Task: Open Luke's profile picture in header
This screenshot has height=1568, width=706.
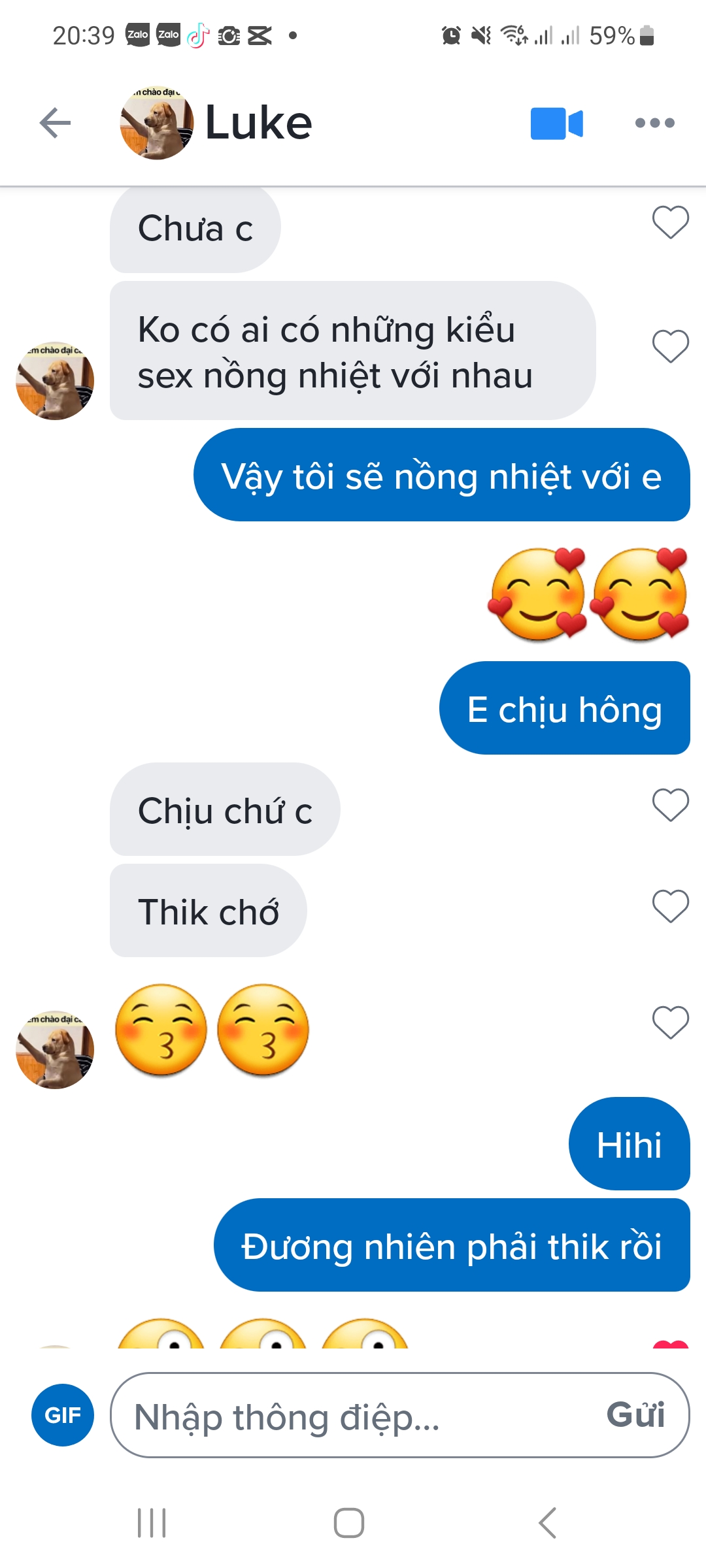Action: 157,123
